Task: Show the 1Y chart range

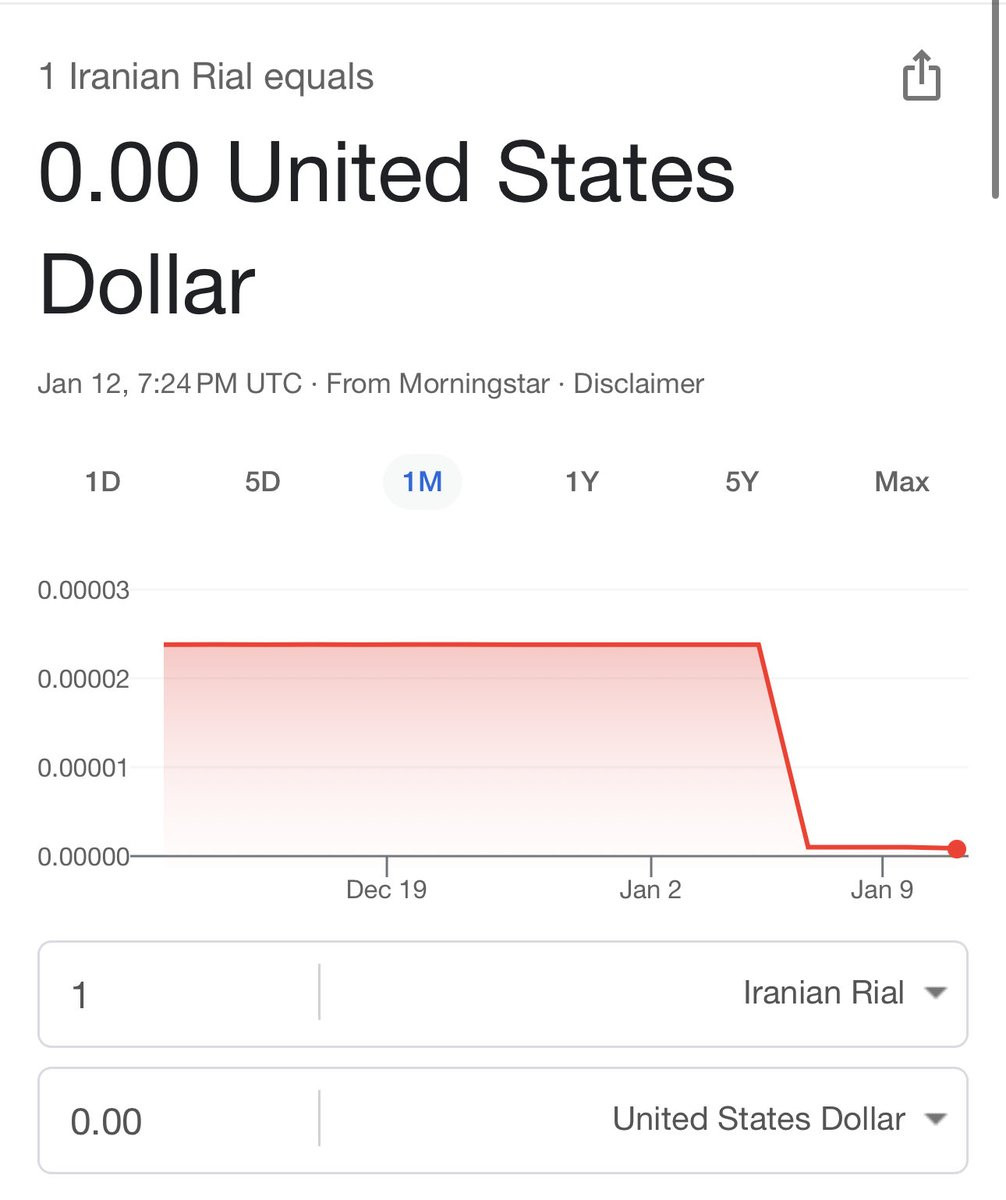Action: click(582, 482)
